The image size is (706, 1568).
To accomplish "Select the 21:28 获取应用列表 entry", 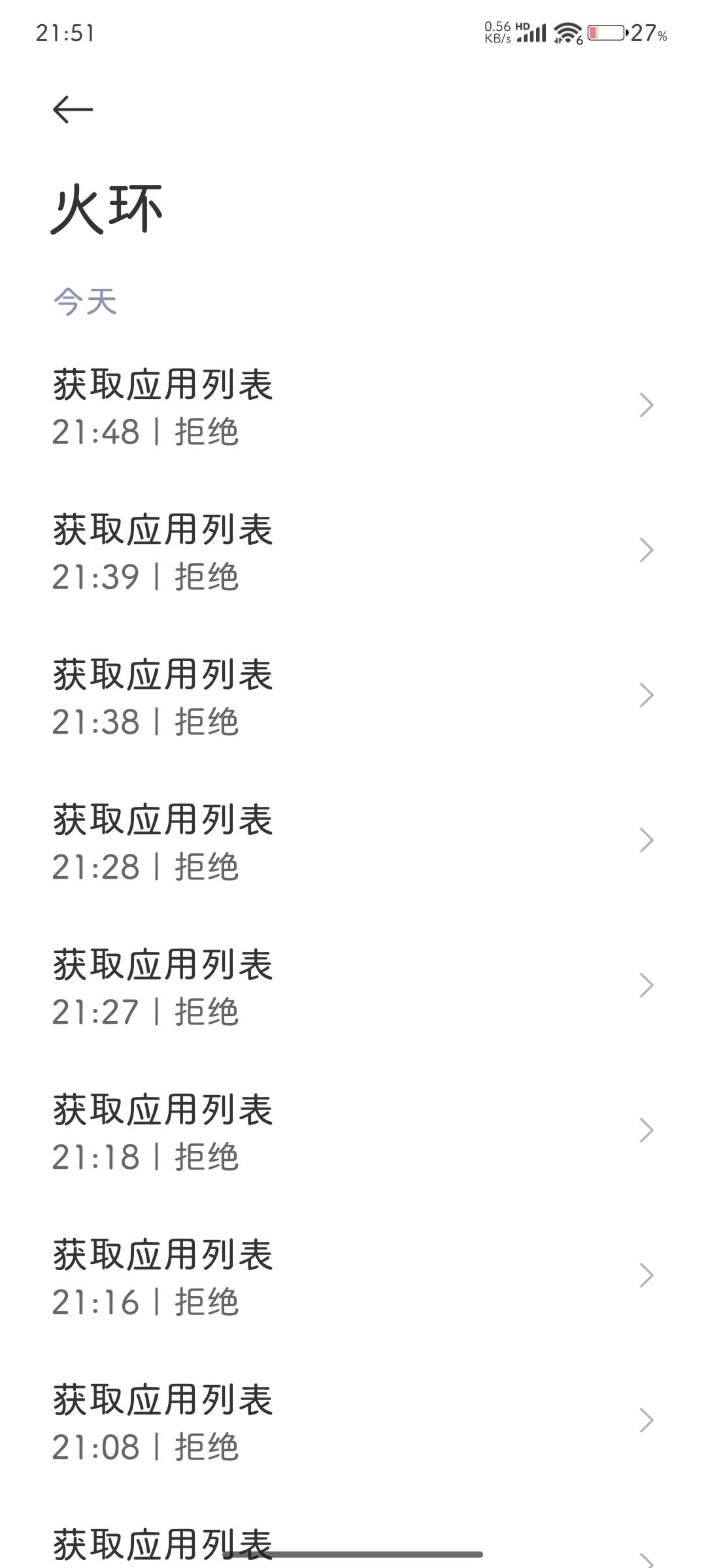I will 353,841.
